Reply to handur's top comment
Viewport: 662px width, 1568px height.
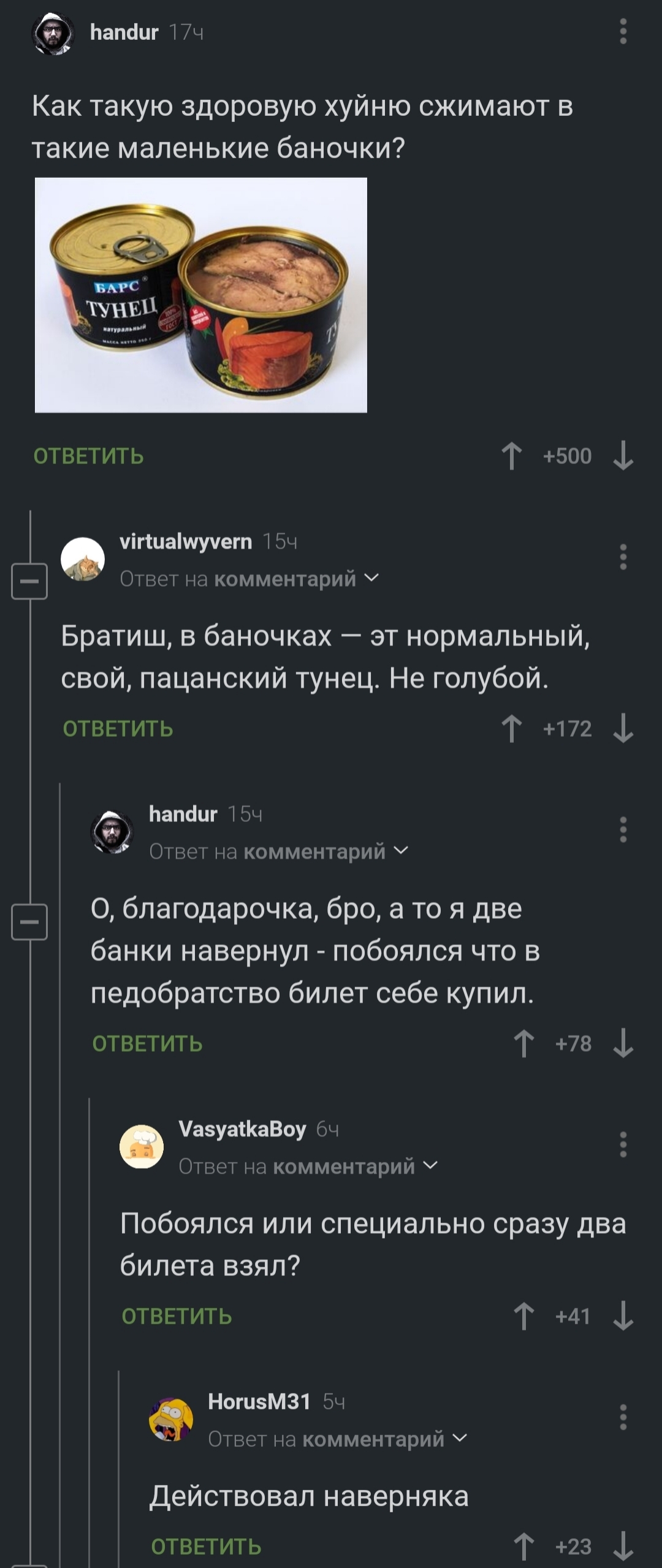coord(88,456)
